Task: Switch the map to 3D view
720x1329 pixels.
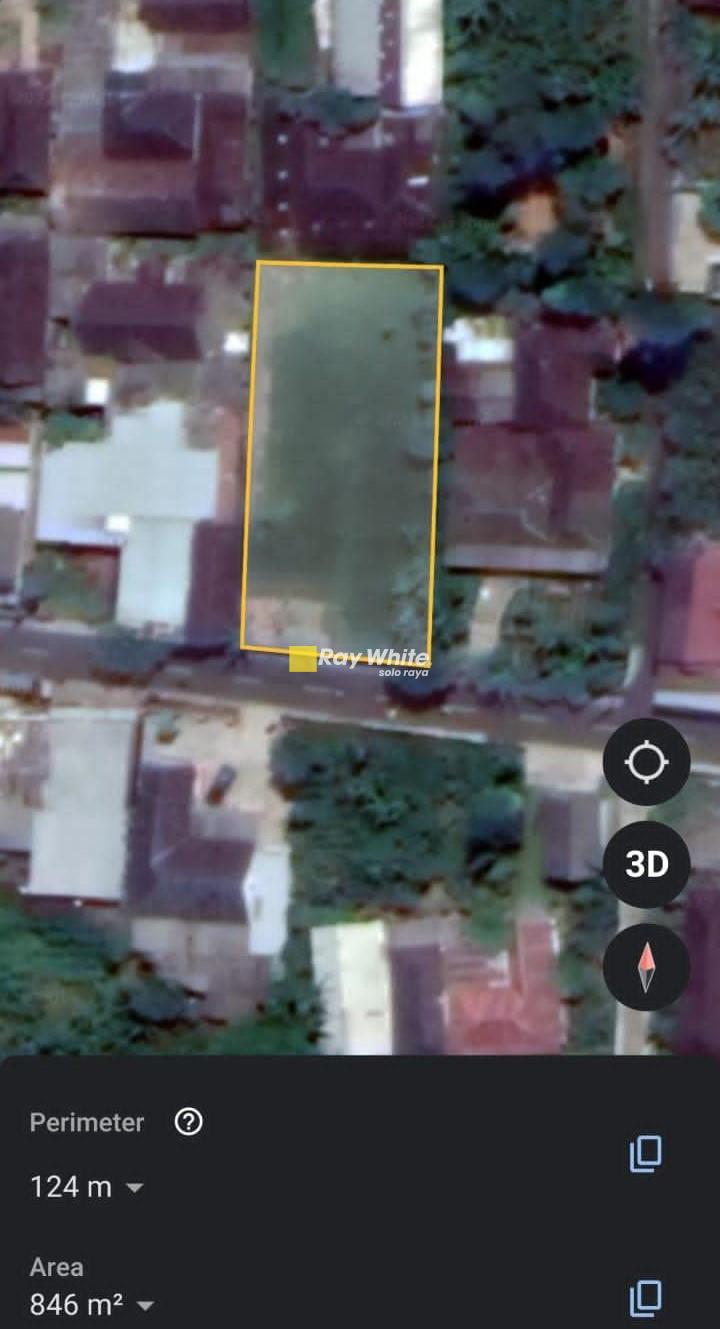Action: (x=646, y=864)
